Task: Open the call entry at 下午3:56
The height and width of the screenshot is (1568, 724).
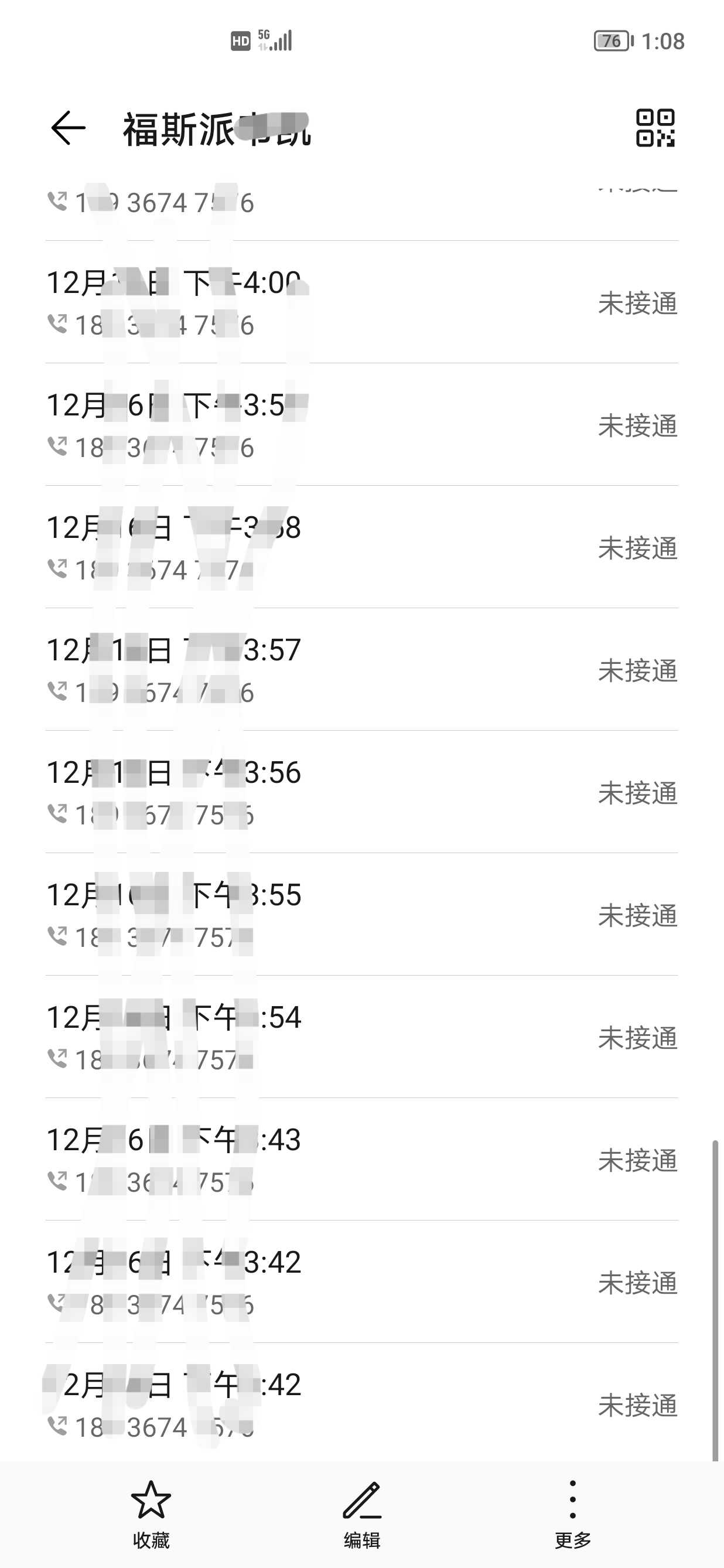Action: (362, 792)
